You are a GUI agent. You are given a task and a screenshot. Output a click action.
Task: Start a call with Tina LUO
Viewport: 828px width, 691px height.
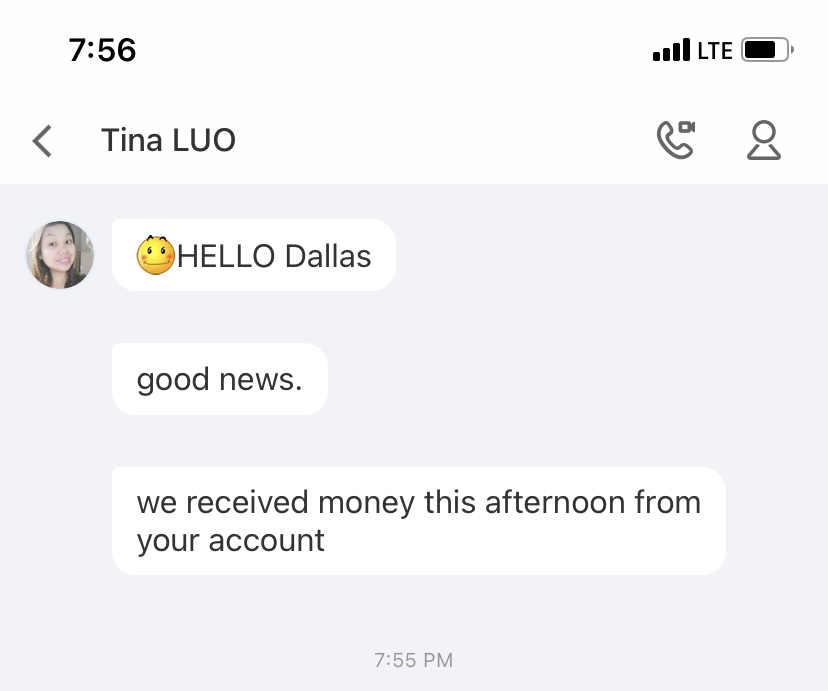pyautogui.click(x=675, y=140)
